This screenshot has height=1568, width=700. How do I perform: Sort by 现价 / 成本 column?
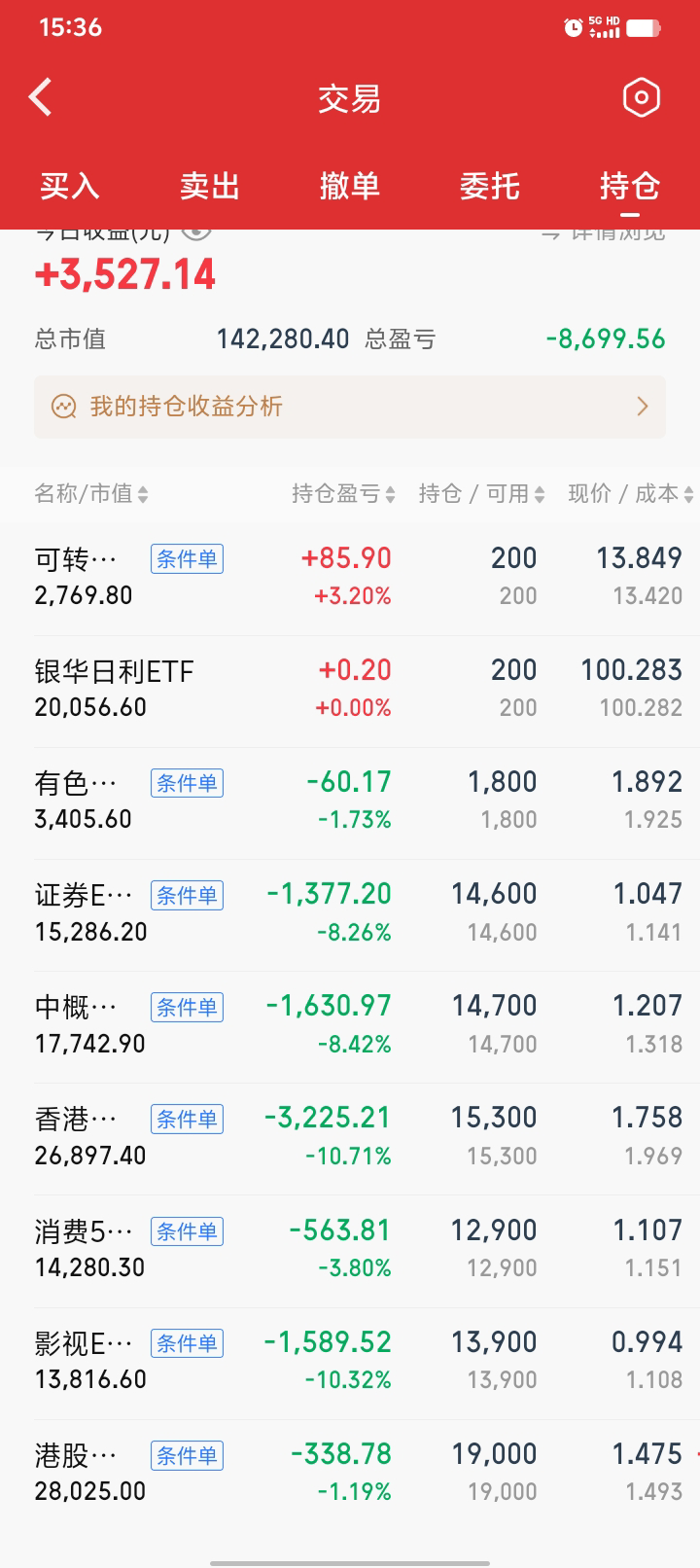tap(630, 494)
